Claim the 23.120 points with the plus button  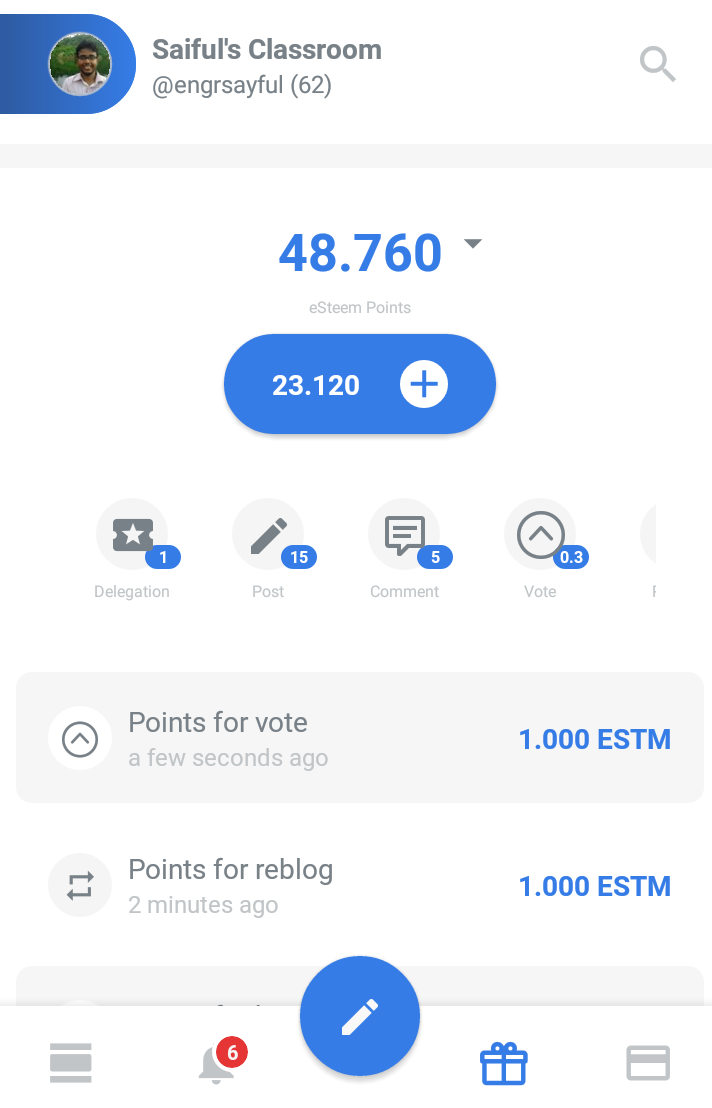tap(424, 384)
